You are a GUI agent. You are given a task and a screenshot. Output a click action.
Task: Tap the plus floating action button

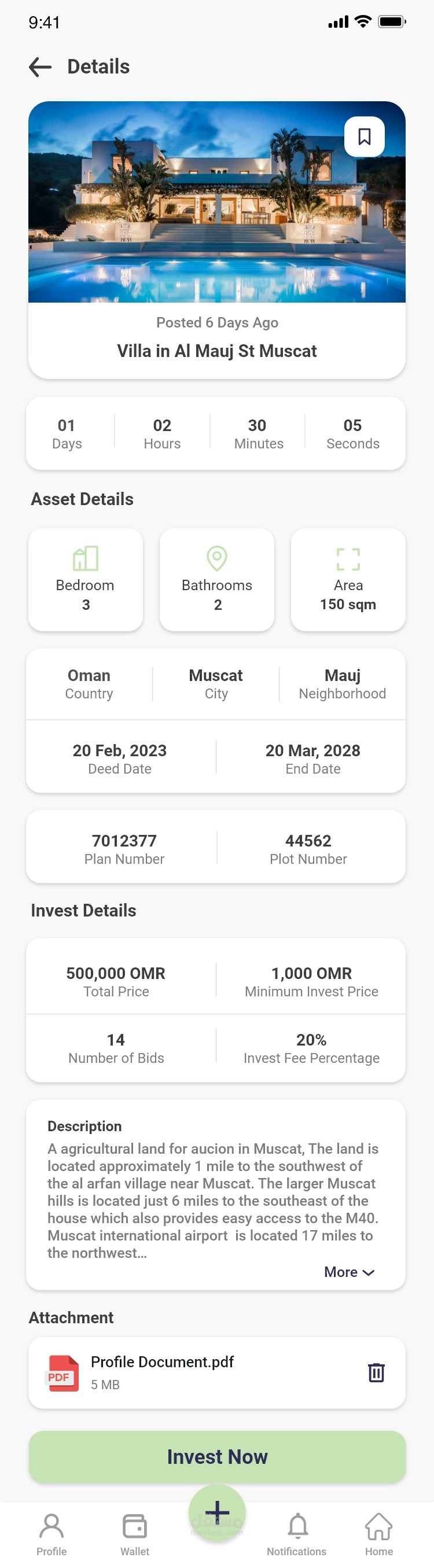(x=218, y=1512)
